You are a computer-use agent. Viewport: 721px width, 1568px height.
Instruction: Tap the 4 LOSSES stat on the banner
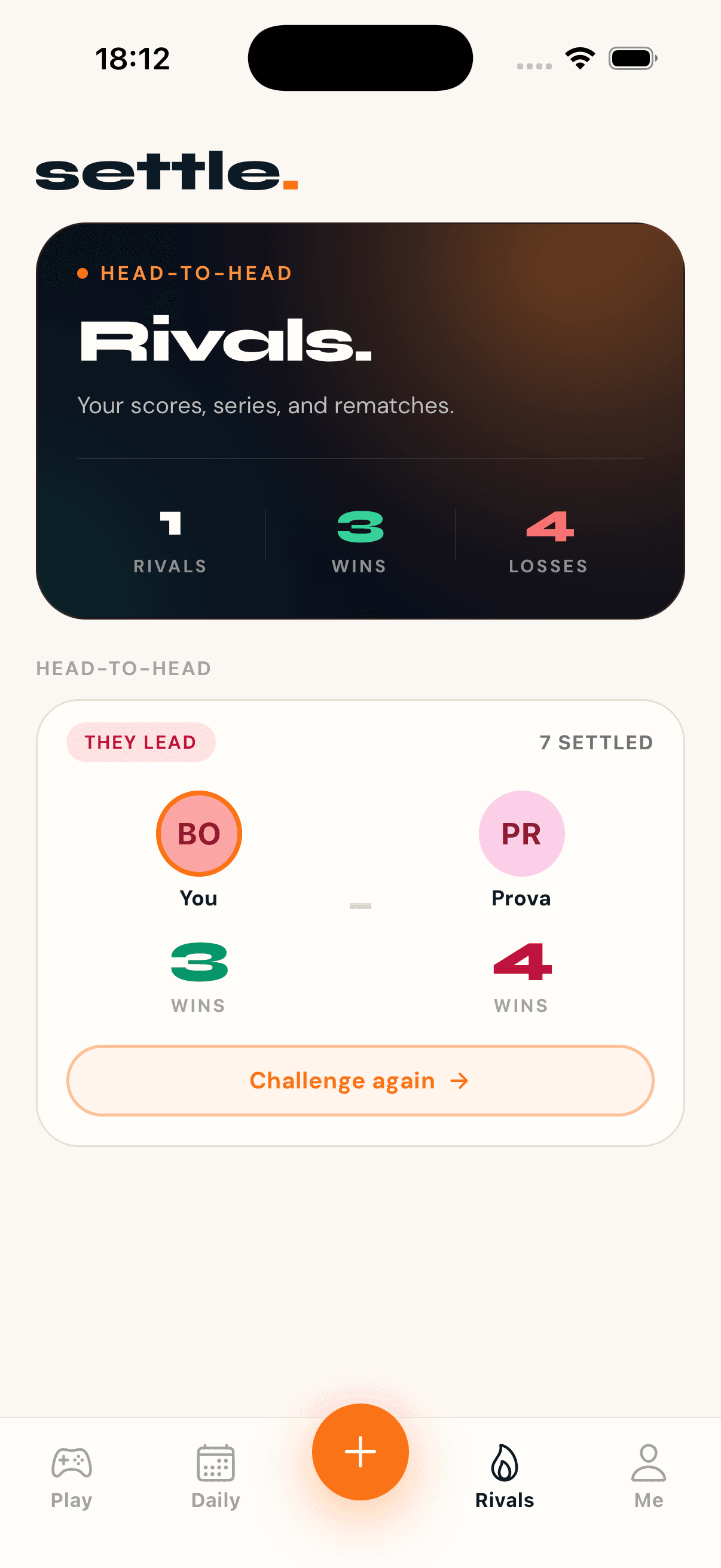tap(548, 539)
